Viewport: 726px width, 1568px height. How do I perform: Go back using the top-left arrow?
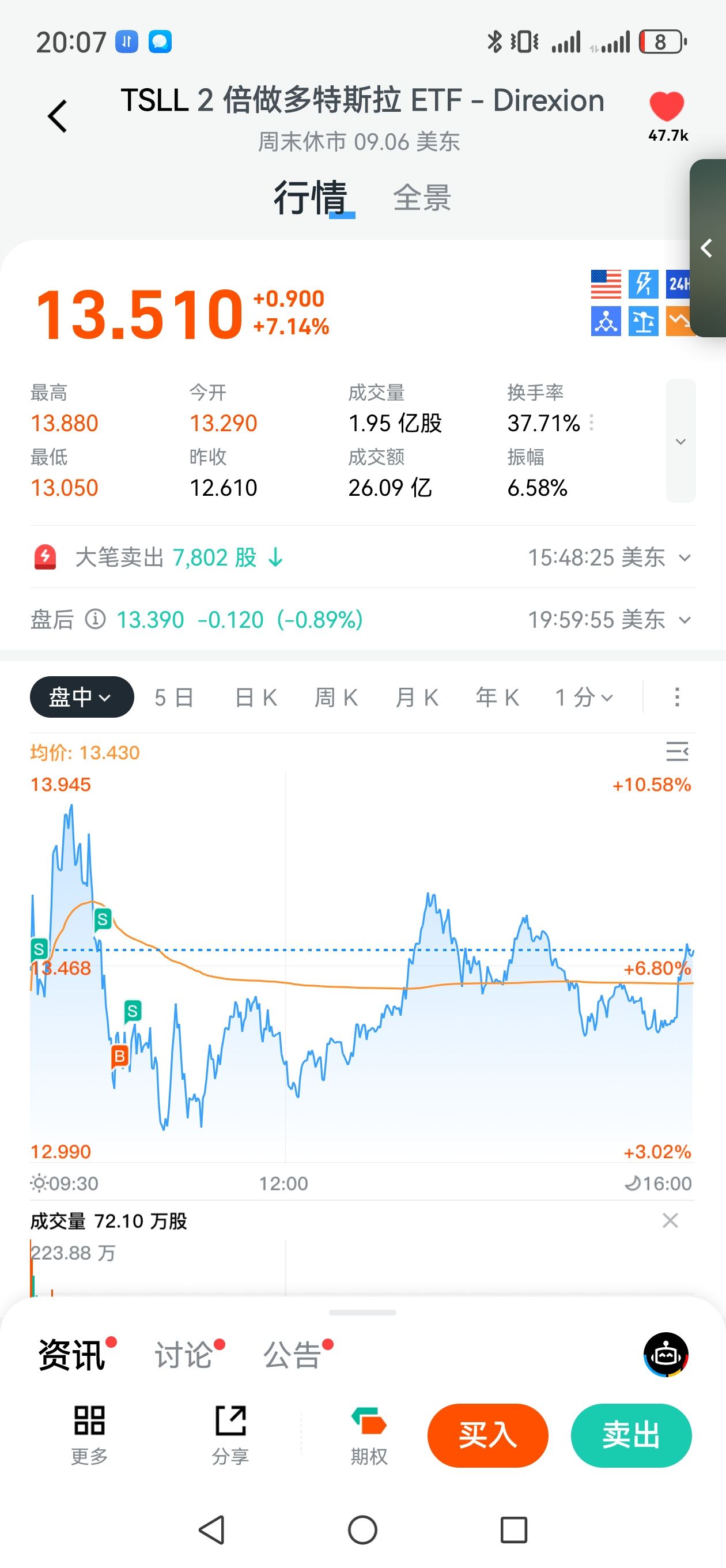click(x=57, y=116)
